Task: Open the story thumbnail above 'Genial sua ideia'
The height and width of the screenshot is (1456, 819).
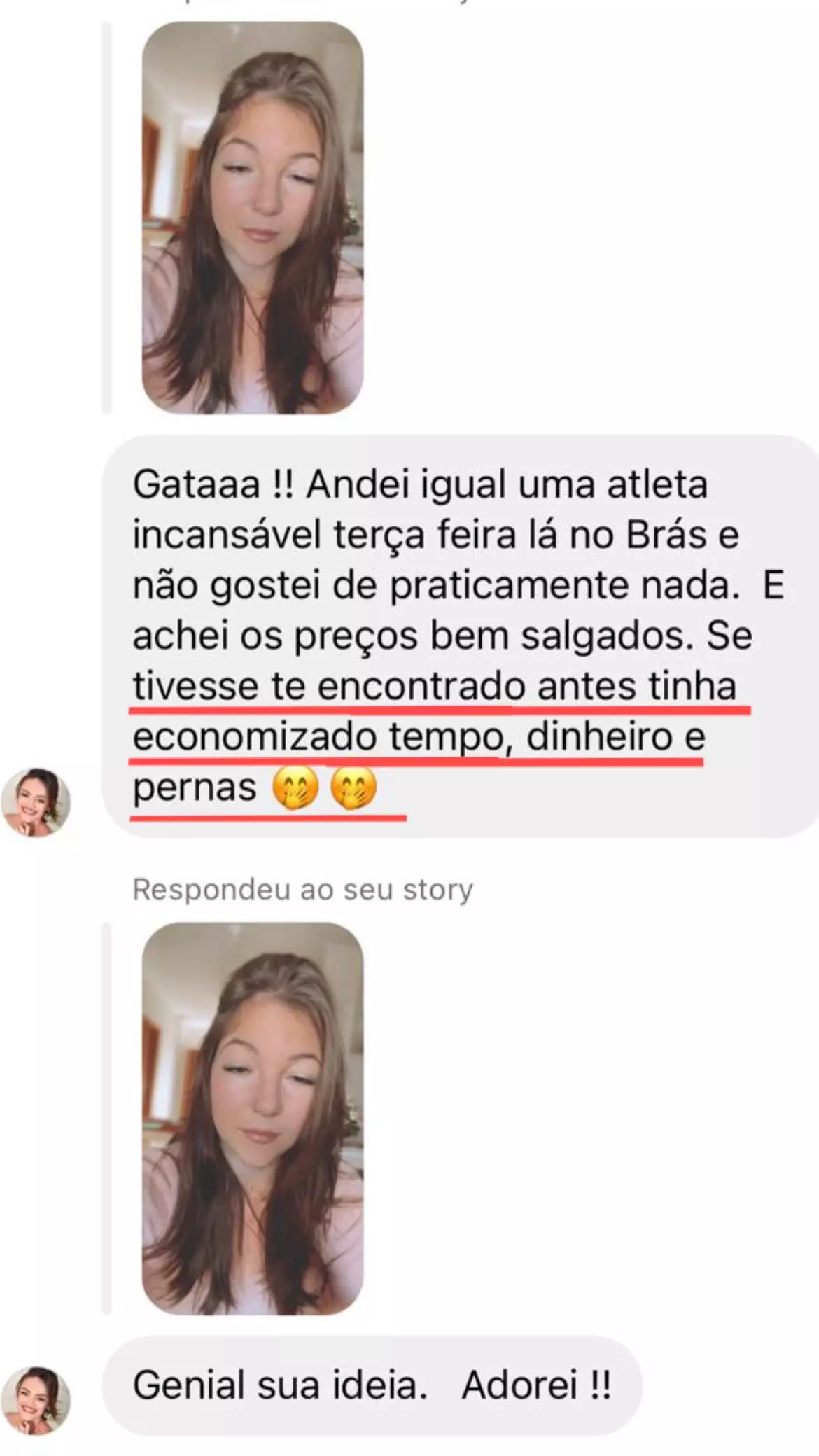Action: [253, 1119]
